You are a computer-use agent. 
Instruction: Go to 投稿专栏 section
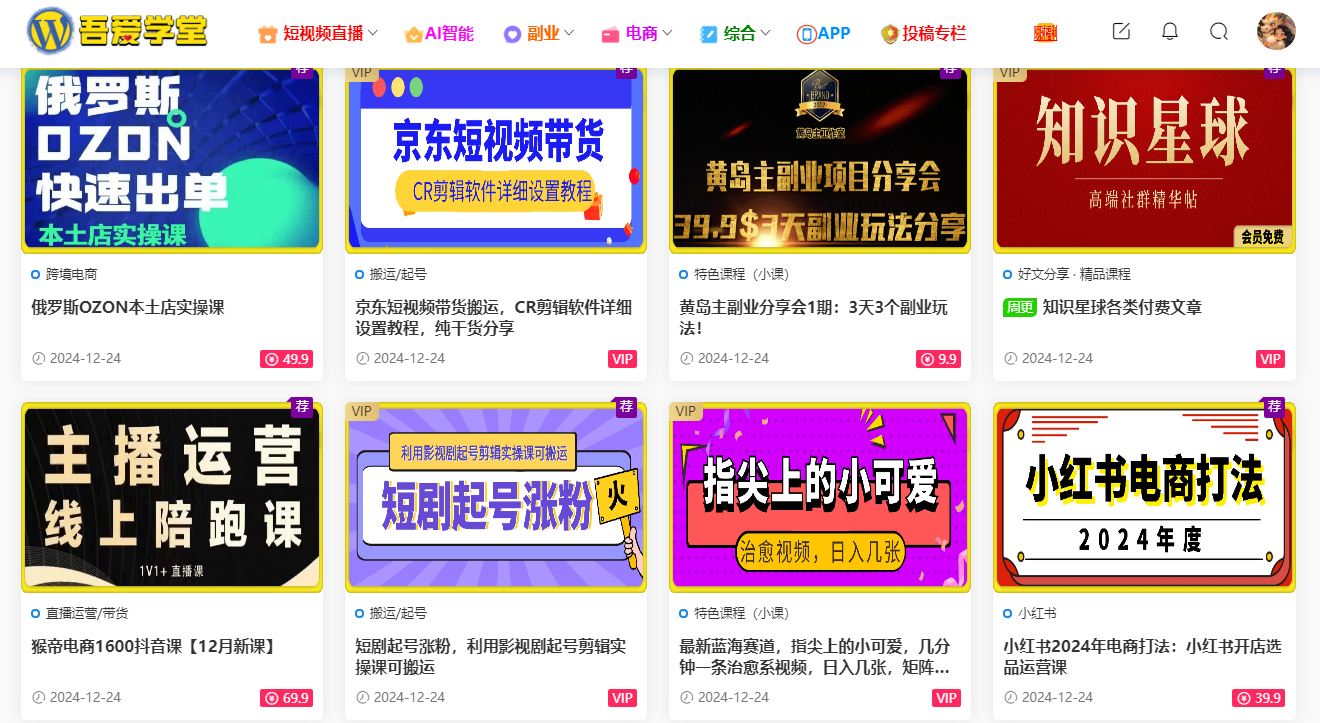coord(923,33)
